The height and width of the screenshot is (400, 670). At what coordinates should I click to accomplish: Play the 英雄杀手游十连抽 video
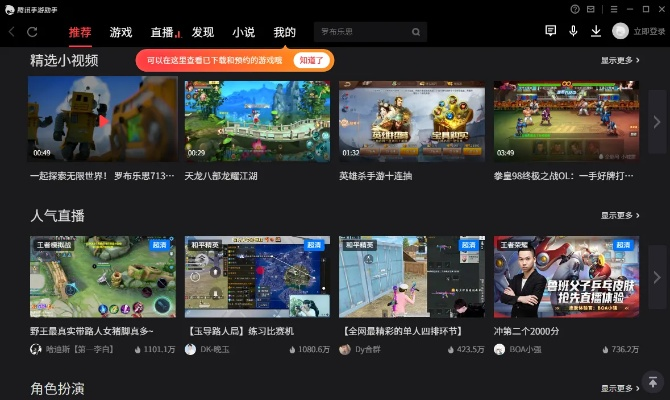pyautogui.click(x=412, y=121)
